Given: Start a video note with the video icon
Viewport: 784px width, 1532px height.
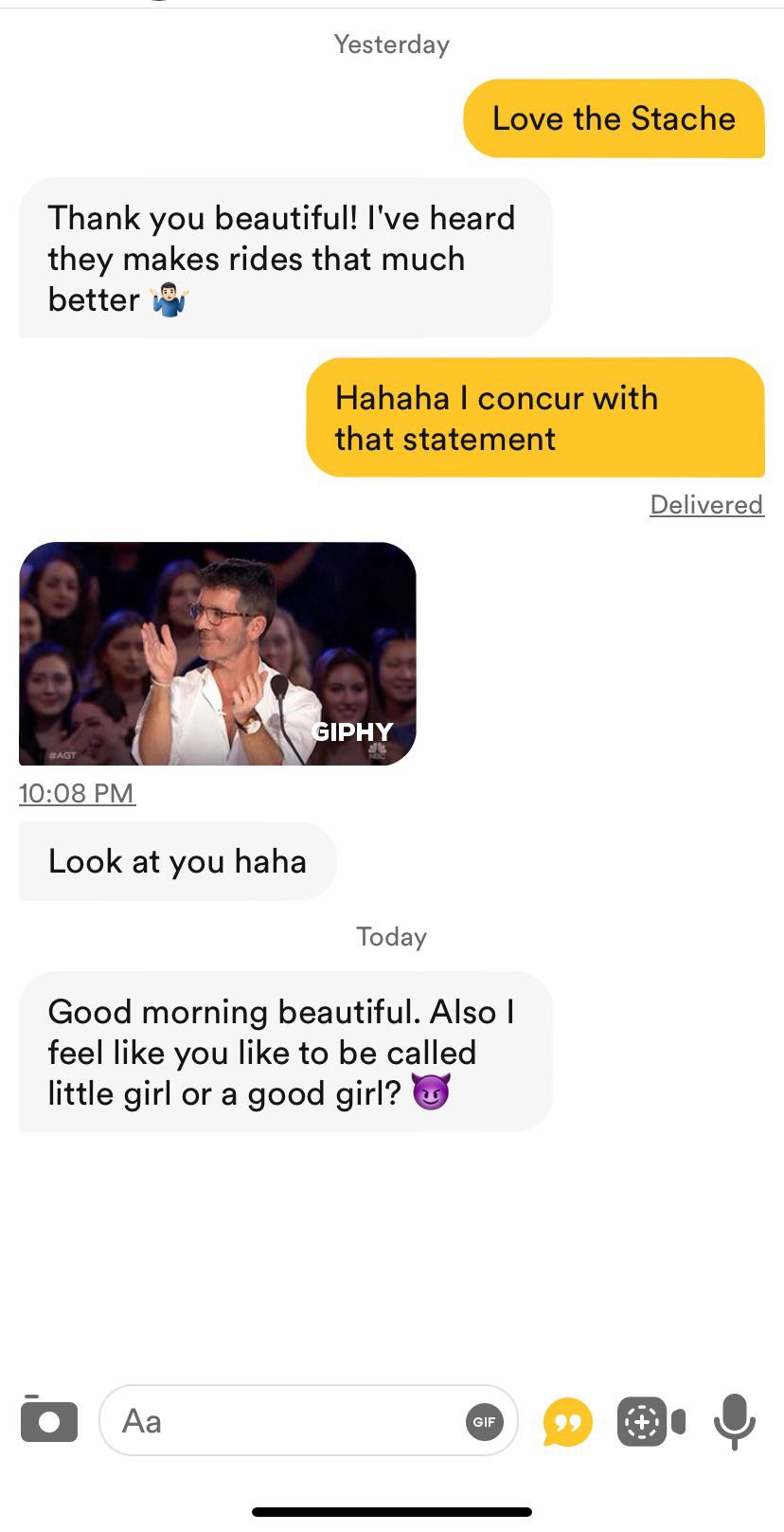Looking at the screenshot, I should point(650,1421).
